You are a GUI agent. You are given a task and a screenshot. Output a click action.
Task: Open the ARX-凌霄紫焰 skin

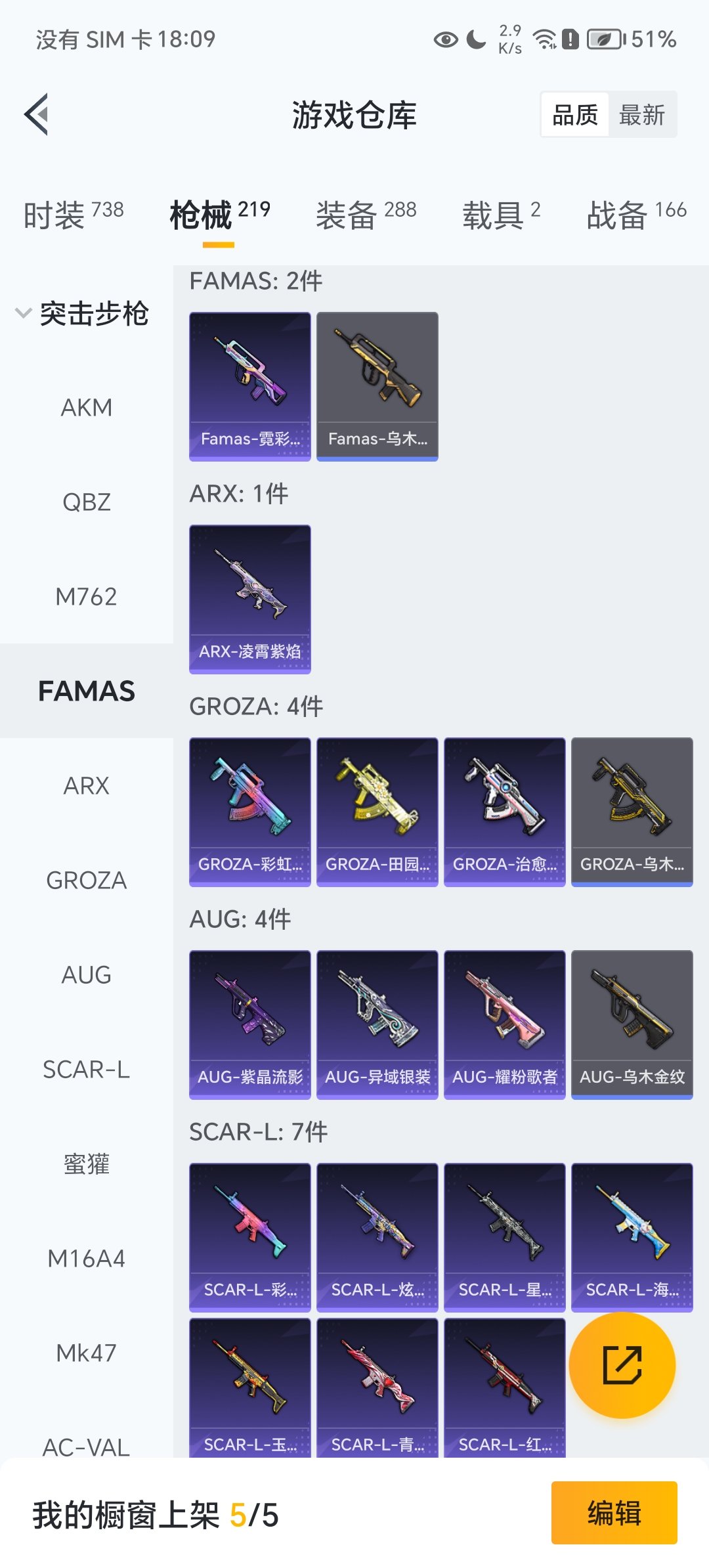pyautogui.click(x=250, y=598)
